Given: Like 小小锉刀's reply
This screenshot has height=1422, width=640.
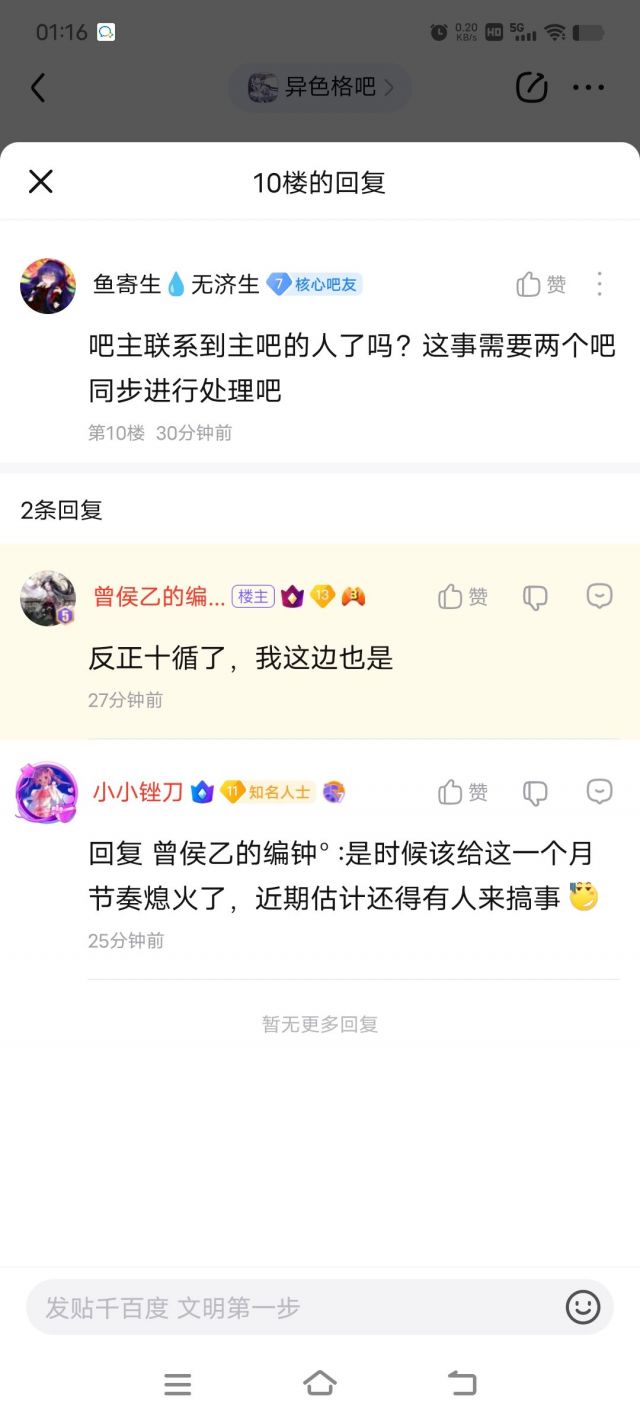Looking at the screenshot, I should [x=463, y=793].
